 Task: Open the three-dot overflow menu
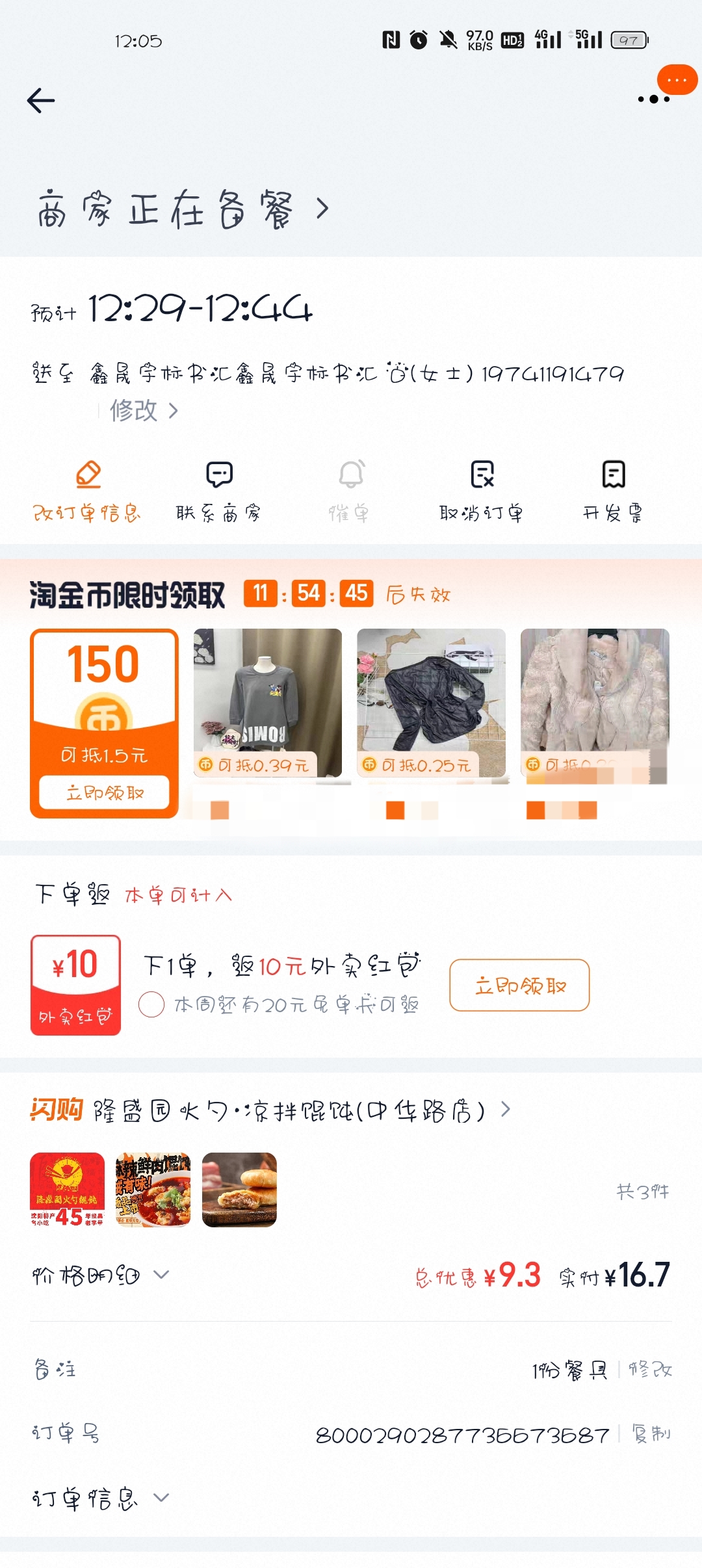tap(653, 99)
